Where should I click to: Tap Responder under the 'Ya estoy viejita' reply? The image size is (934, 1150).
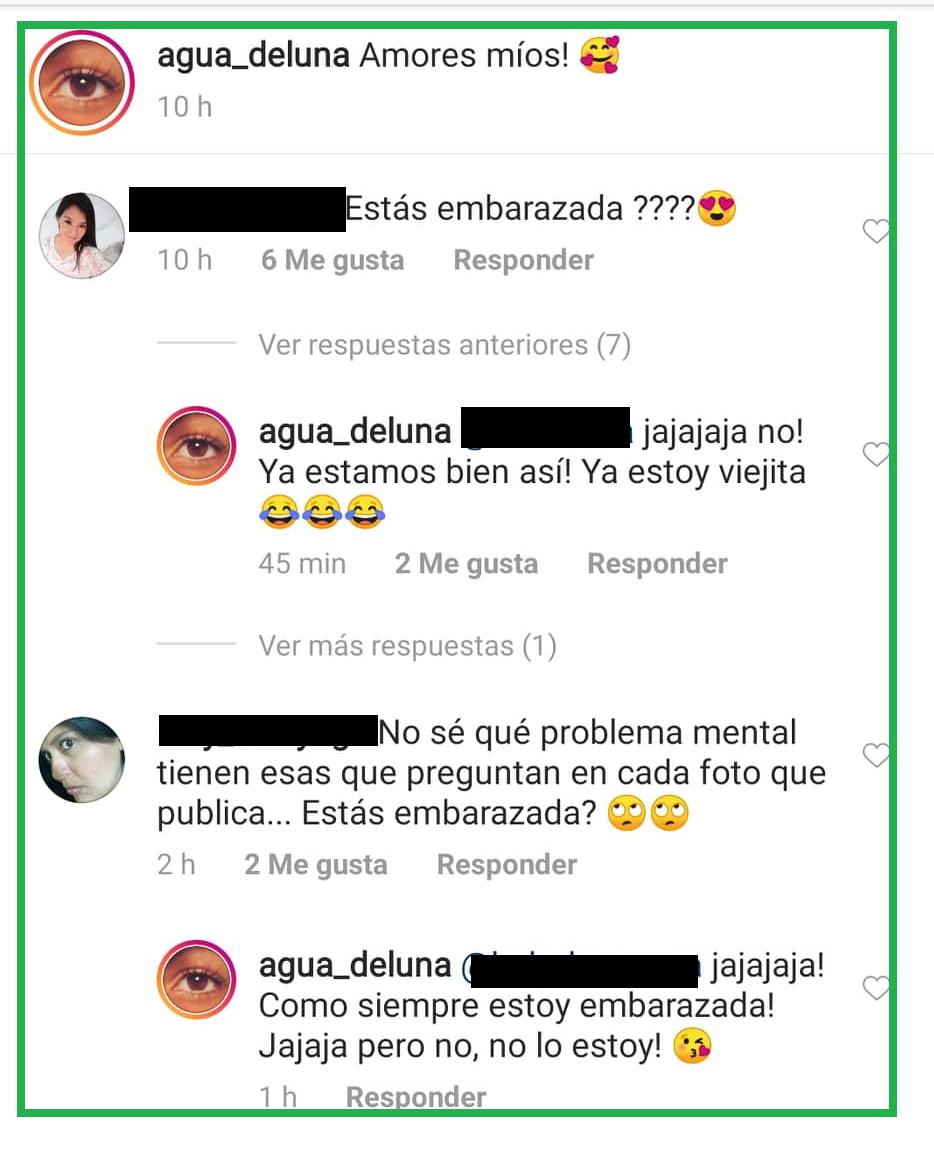pos(657,563)
